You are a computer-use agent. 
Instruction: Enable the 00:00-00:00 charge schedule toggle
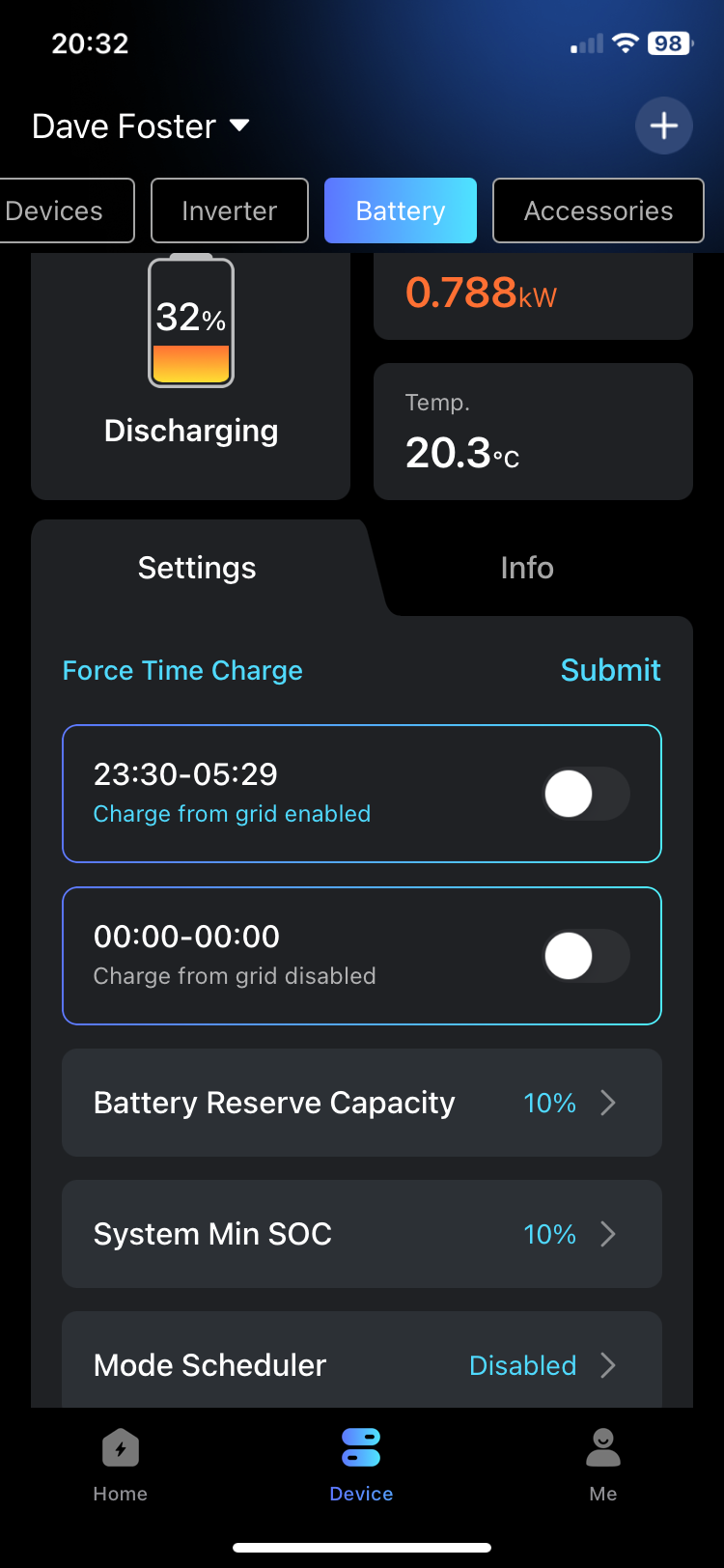586,957
